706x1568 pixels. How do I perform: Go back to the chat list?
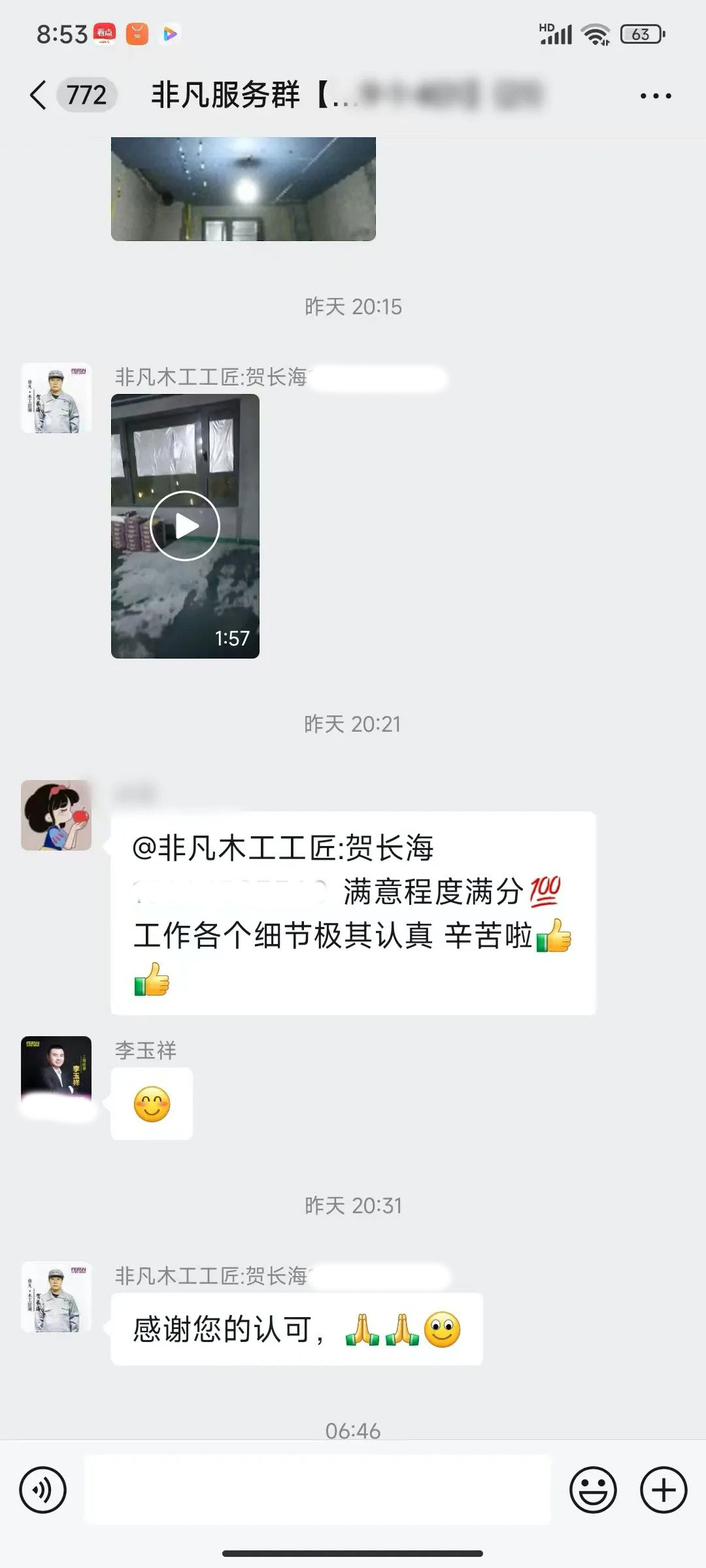[39, 95]
